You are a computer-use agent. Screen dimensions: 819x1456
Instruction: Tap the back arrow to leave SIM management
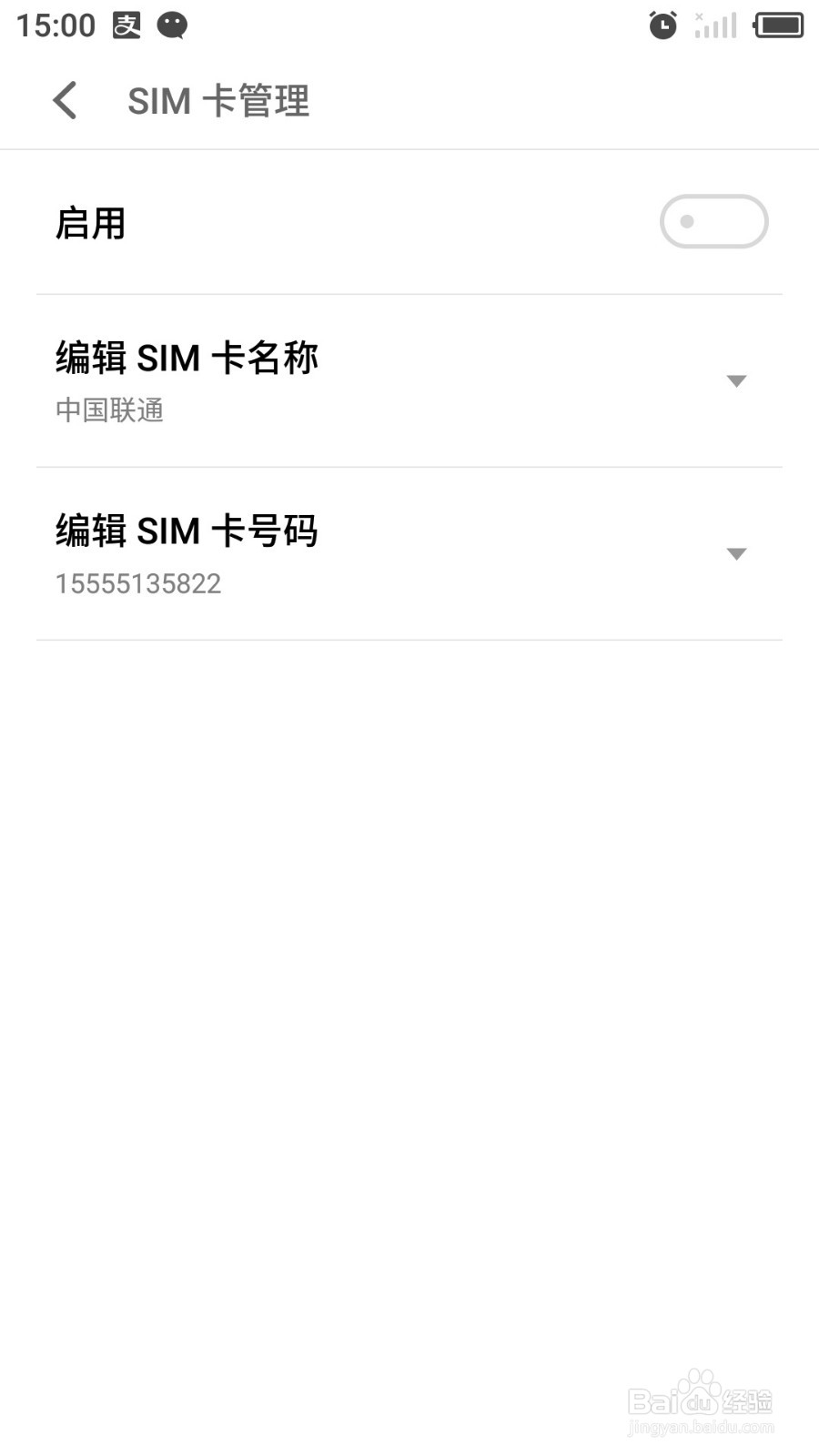pyautogui.click(x=65, y=100)
